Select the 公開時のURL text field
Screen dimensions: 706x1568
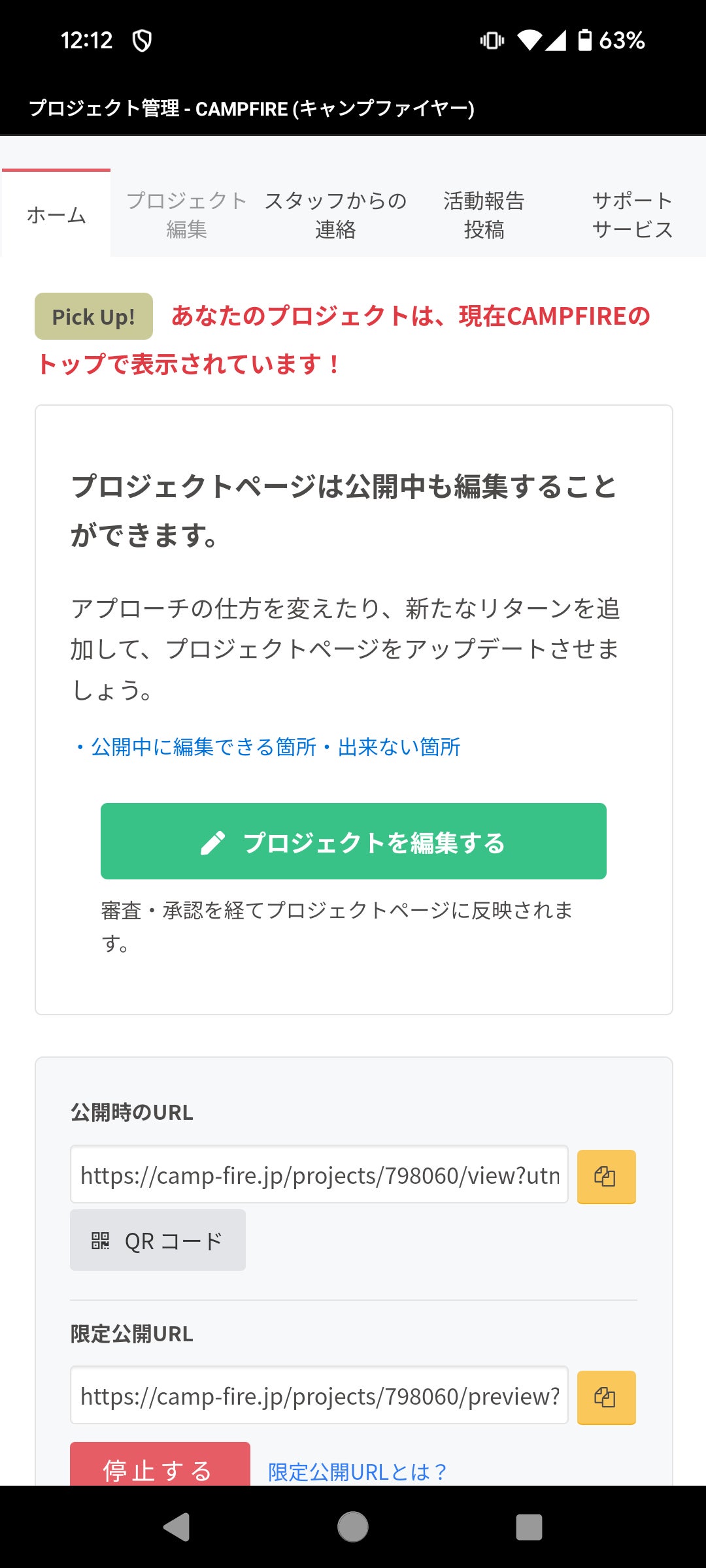pos(319,1175)
